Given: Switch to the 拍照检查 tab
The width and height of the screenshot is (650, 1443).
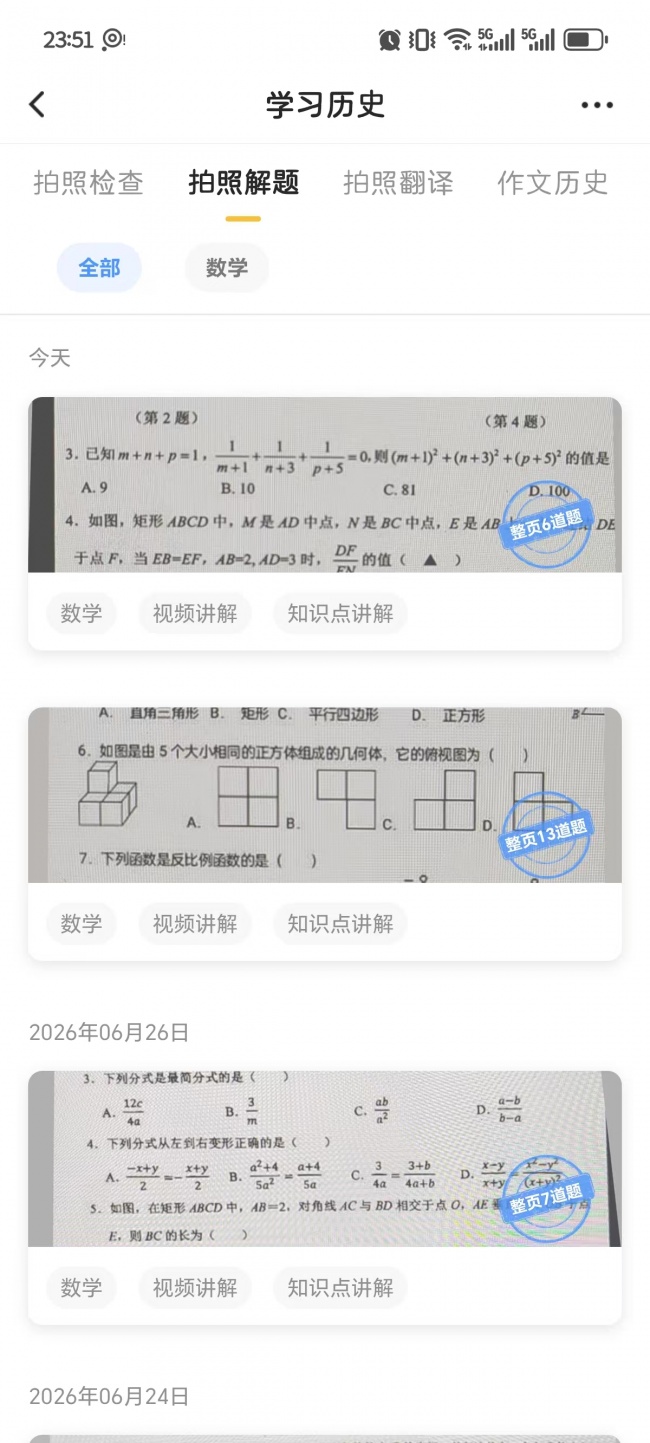Looking at the screenshot, I should (88, 183).
